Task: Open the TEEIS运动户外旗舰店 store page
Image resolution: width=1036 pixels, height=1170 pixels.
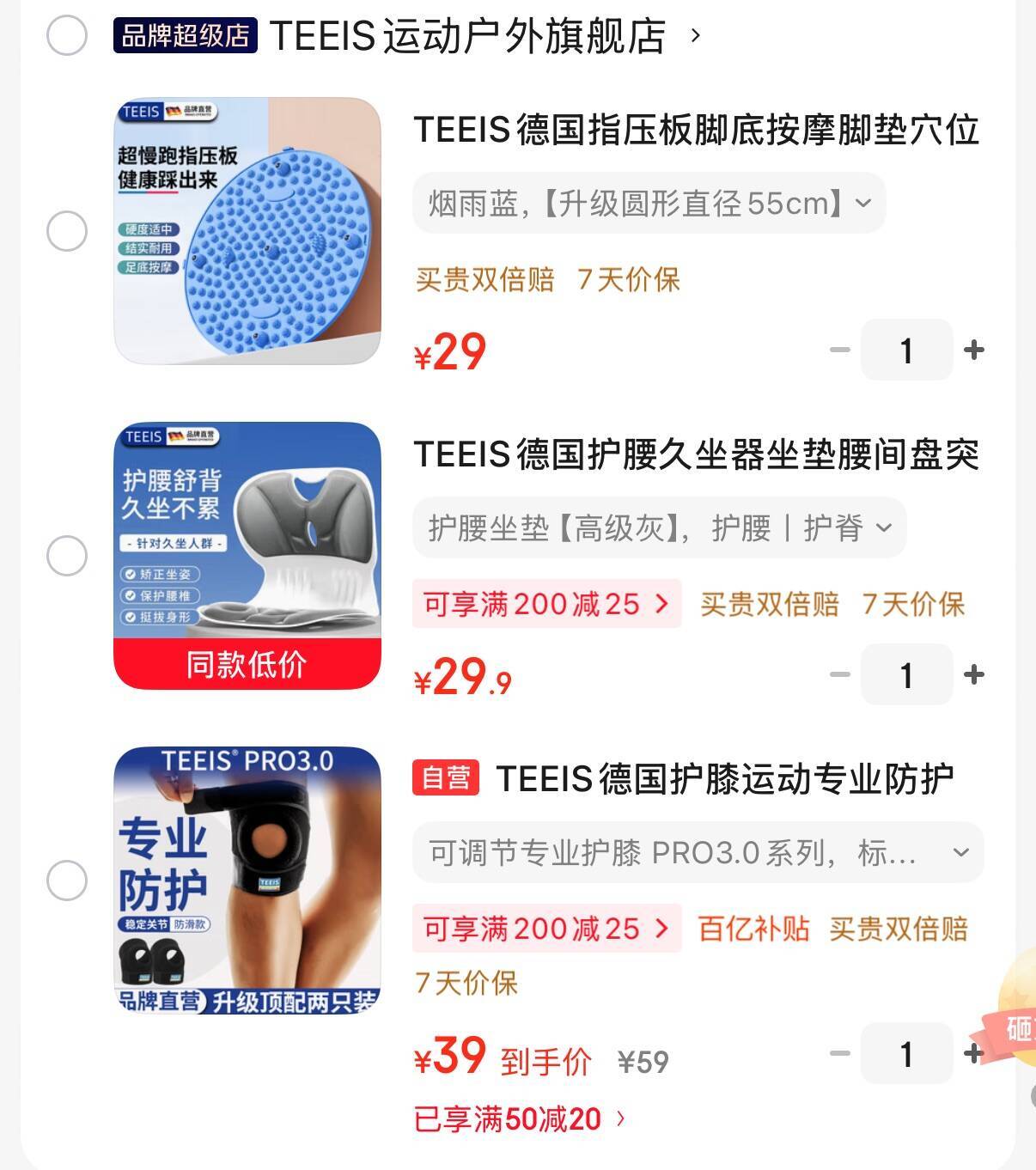Action: (x=468, y=36)
